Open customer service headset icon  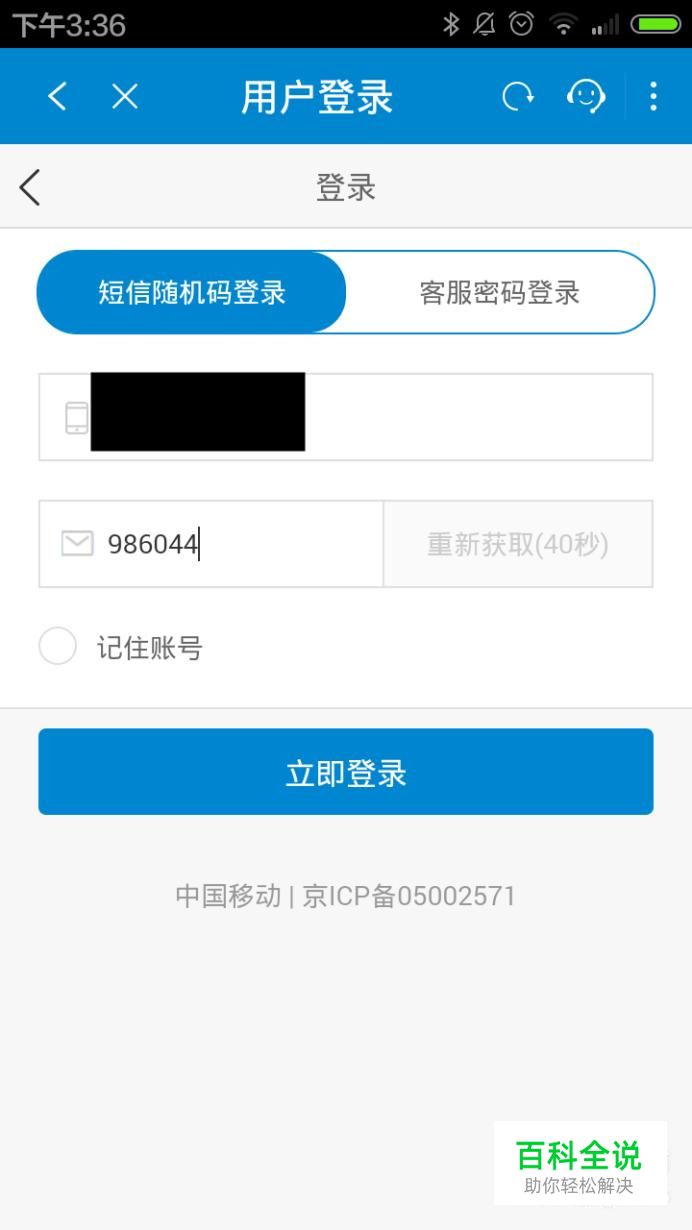pyautogui.click(x=586, y=96)
